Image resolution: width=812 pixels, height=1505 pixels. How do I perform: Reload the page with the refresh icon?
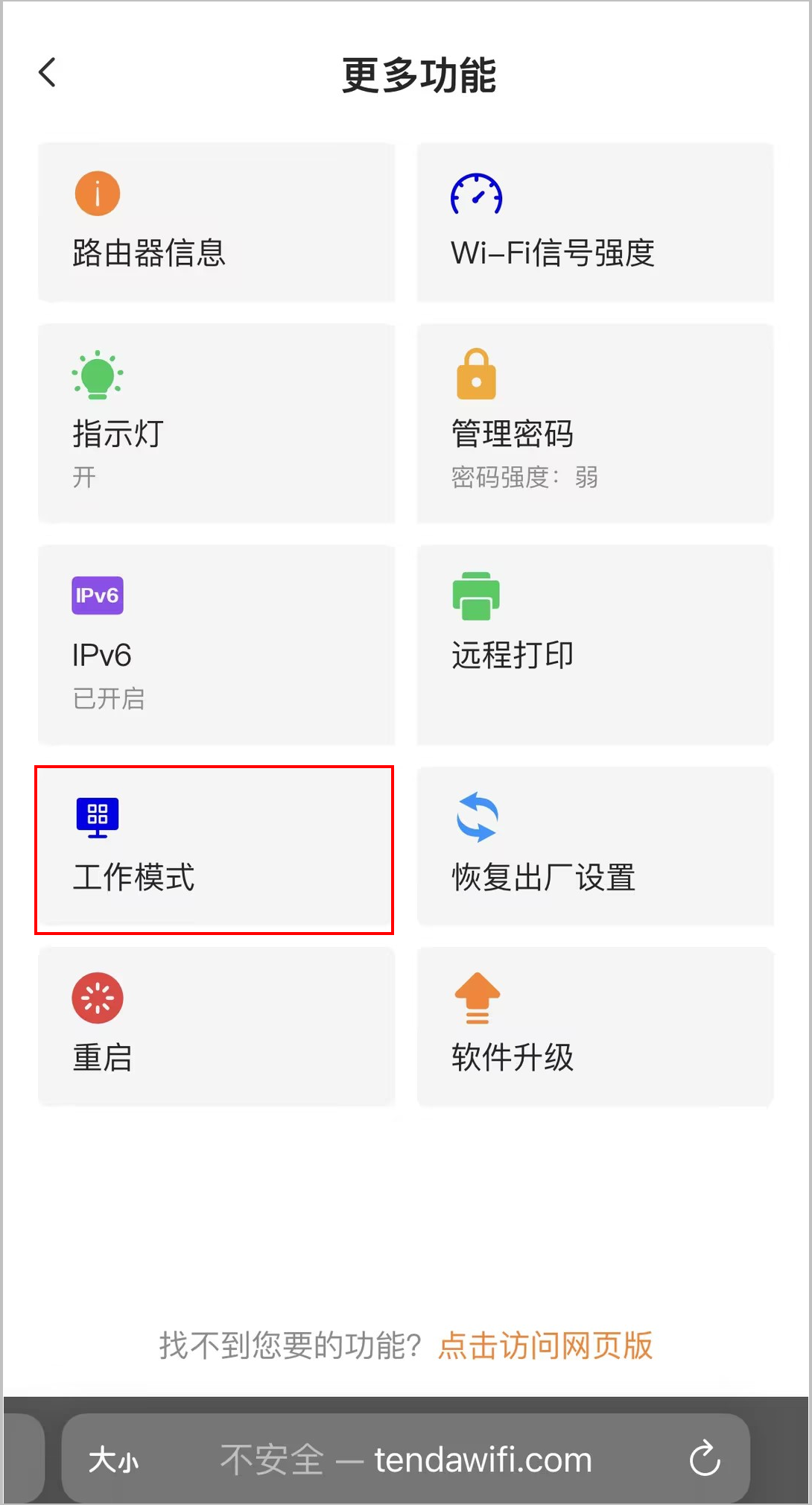[x=705, y=1459]
